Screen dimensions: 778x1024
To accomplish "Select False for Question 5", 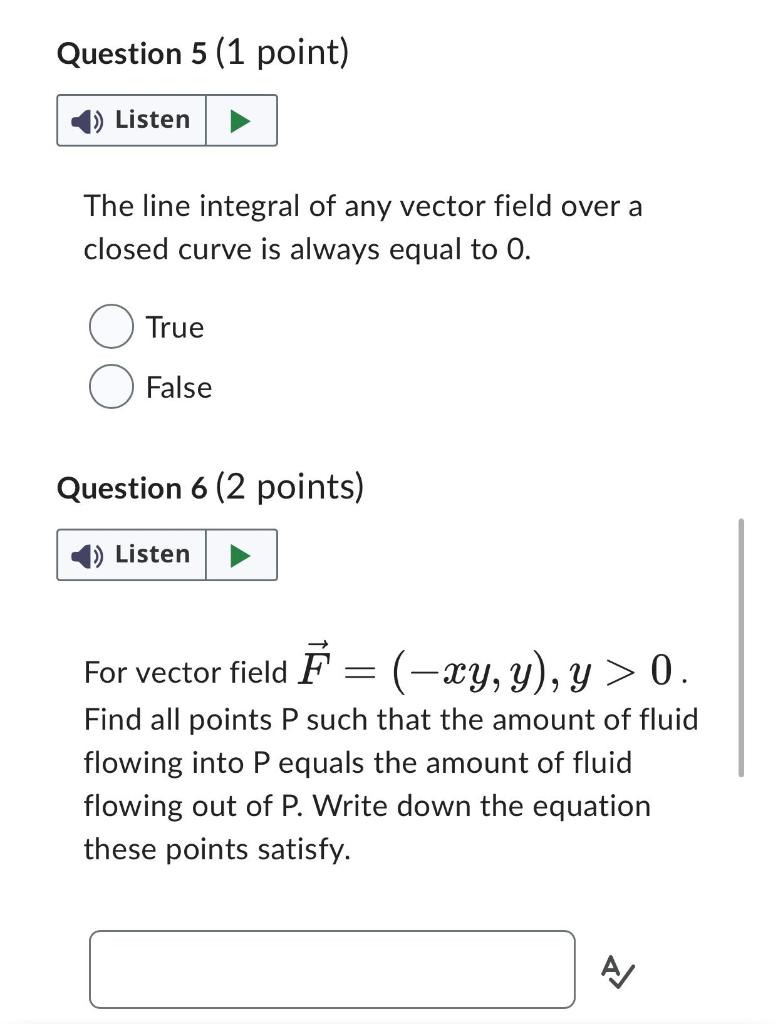I will tap(111, 387).
